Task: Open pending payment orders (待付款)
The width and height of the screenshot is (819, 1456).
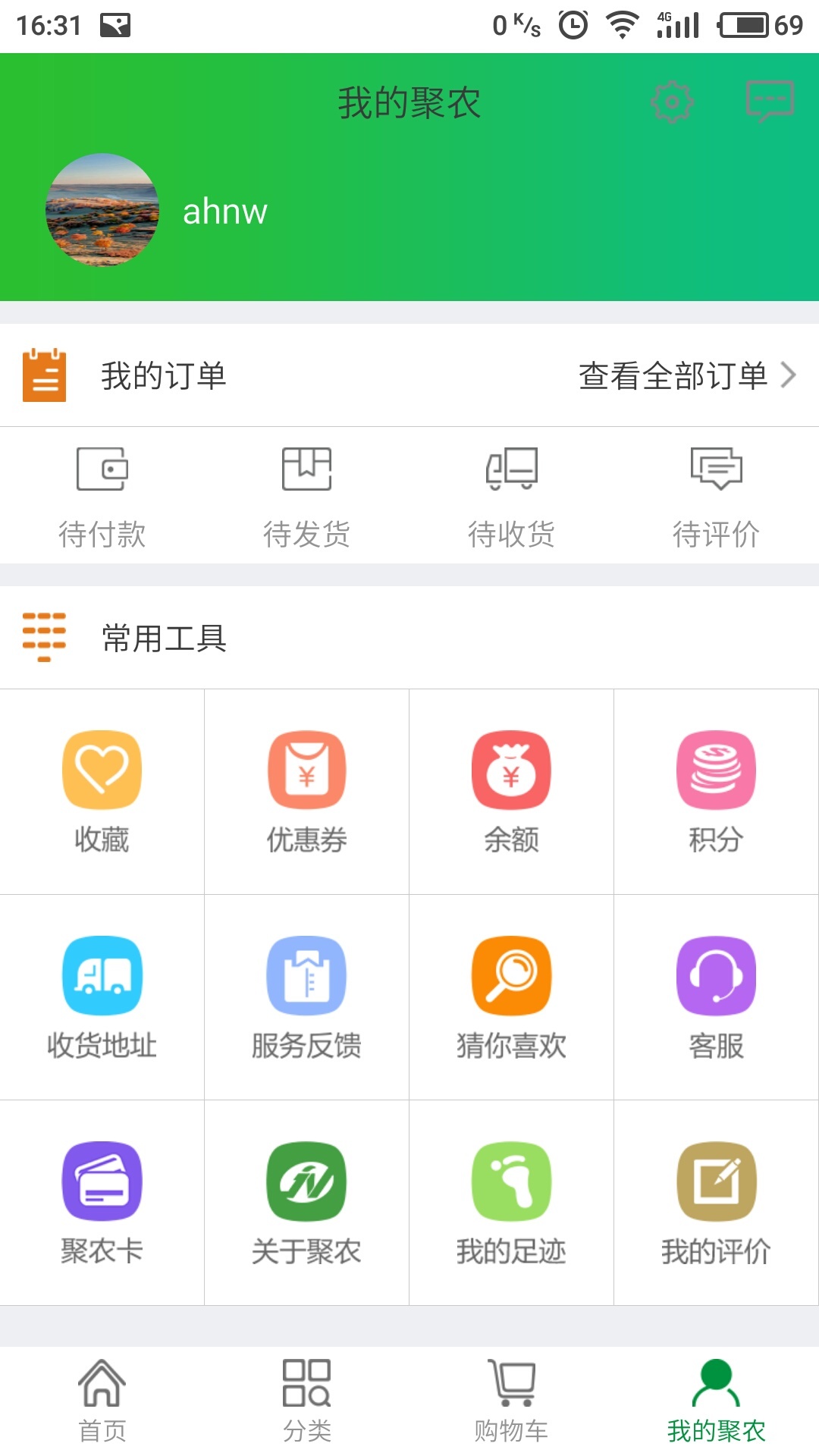Action: pos(102,497)
